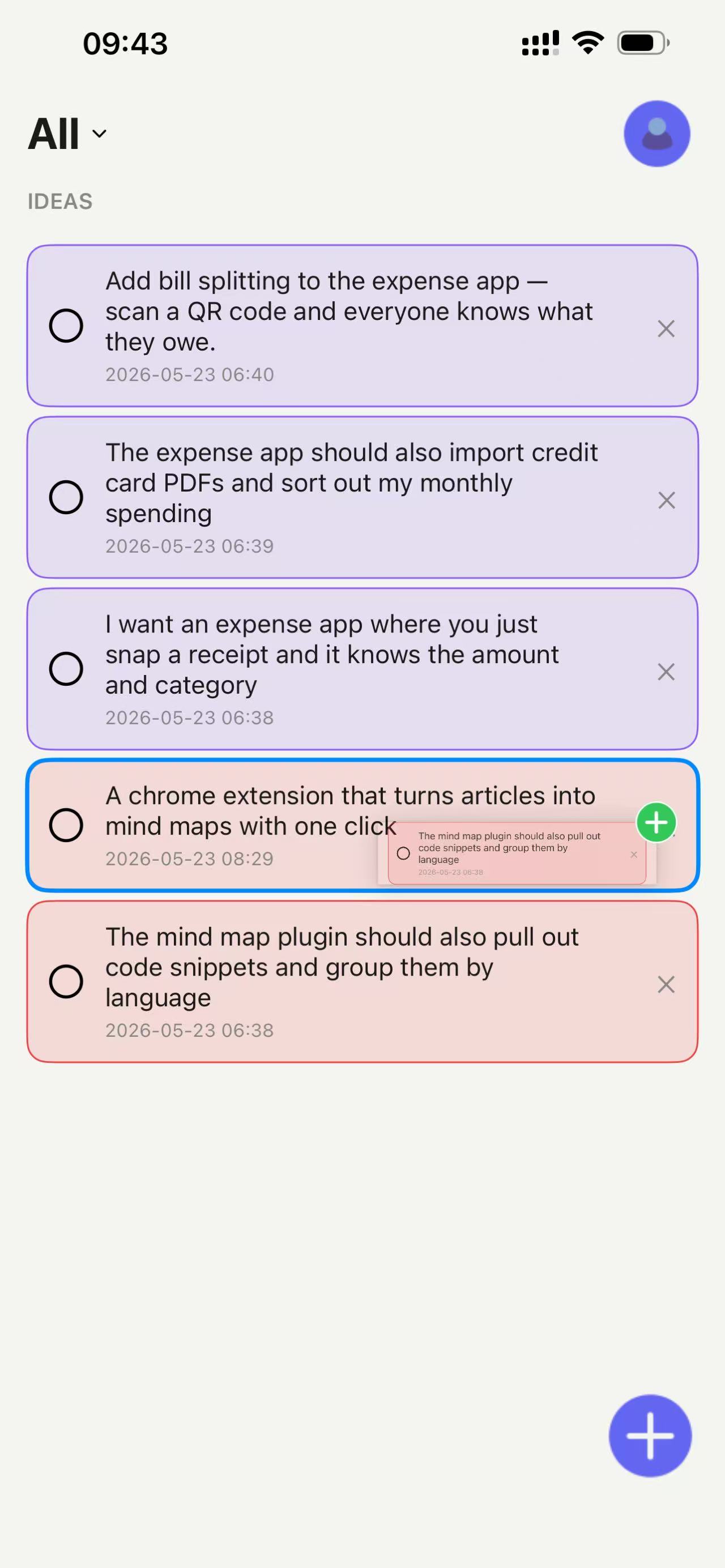Delete the bill splitting idea
The image size is (725, 1568).
[666, 328]
